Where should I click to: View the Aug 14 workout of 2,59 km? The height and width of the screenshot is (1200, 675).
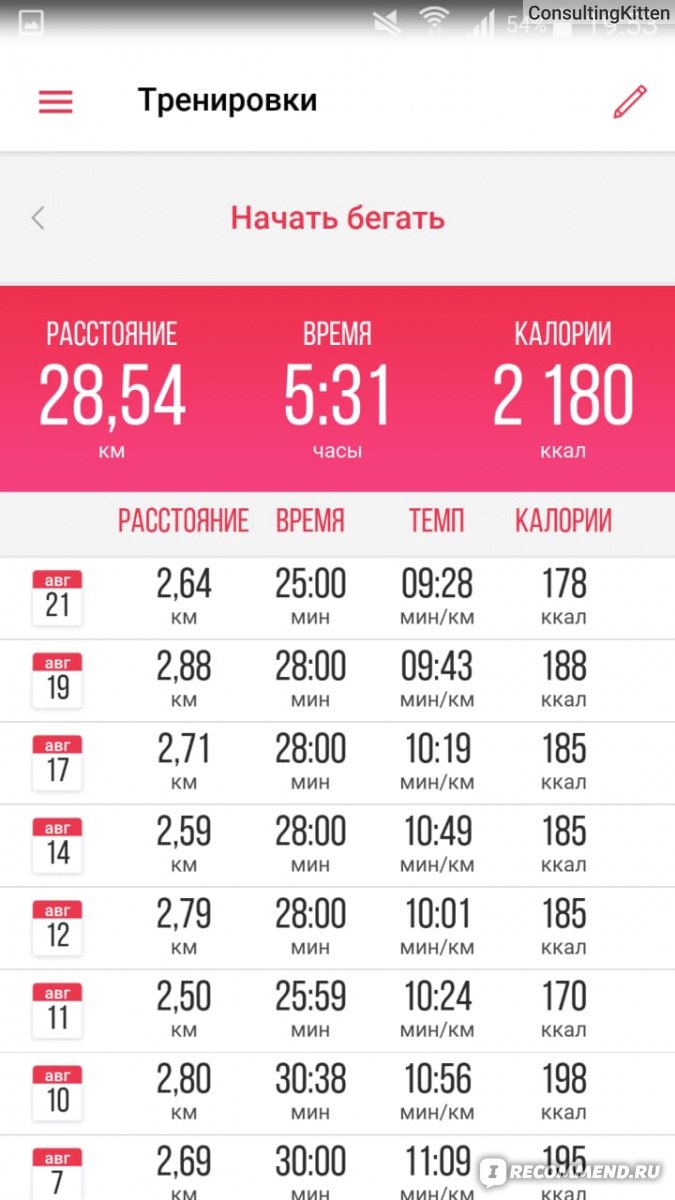tap(337, 846)
